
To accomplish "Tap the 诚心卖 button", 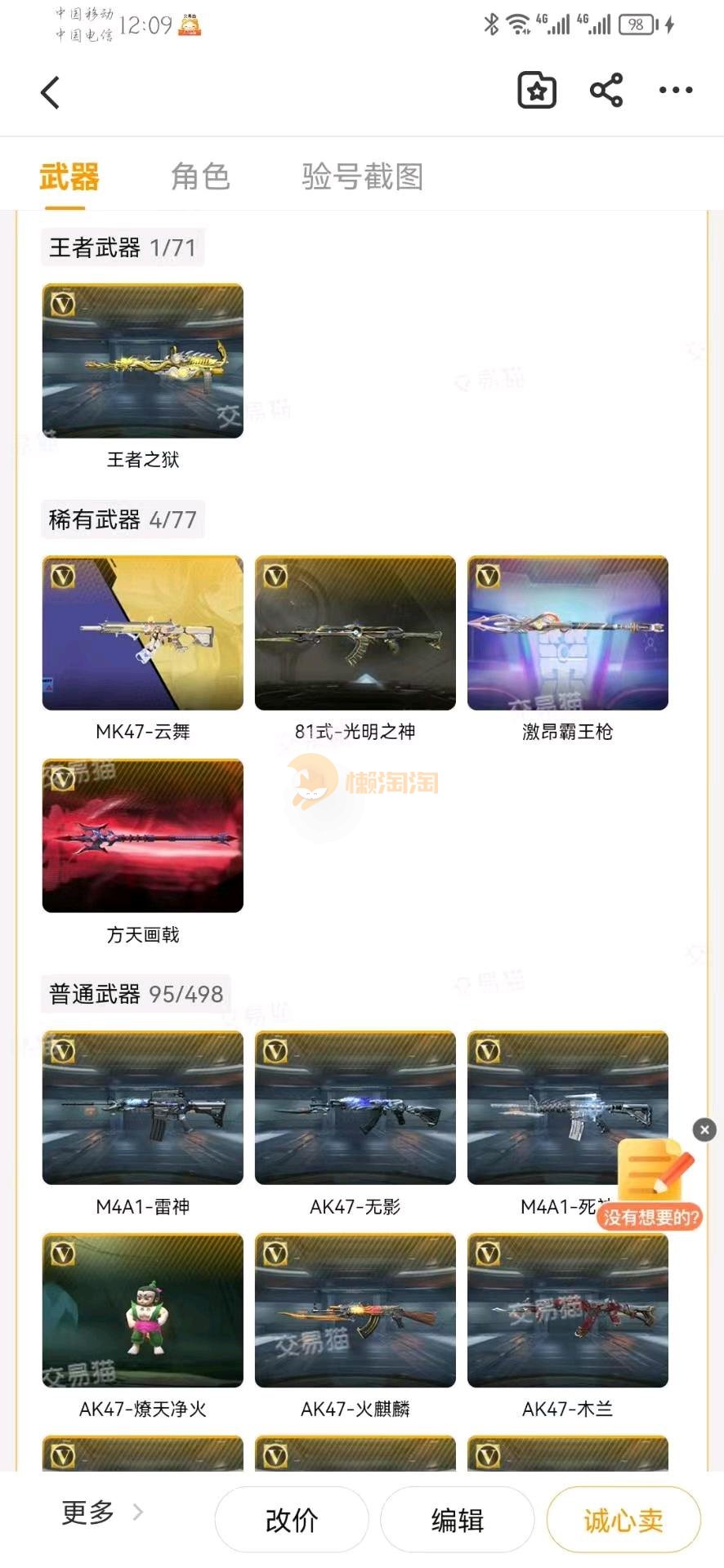I will click(623, 1520).
